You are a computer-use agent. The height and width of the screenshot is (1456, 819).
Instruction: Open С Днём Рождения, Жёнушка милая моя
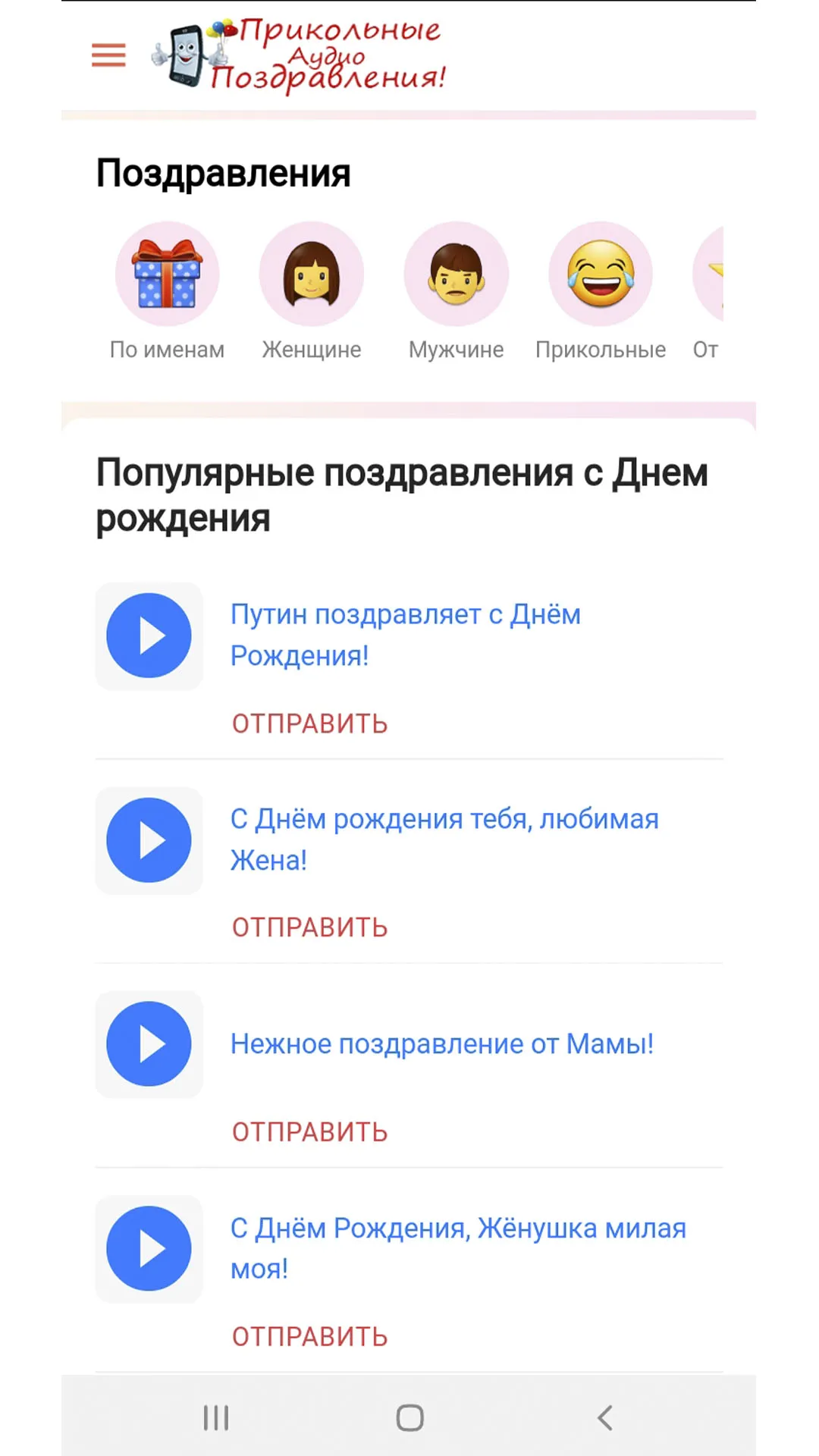(x=458, y=1248)
